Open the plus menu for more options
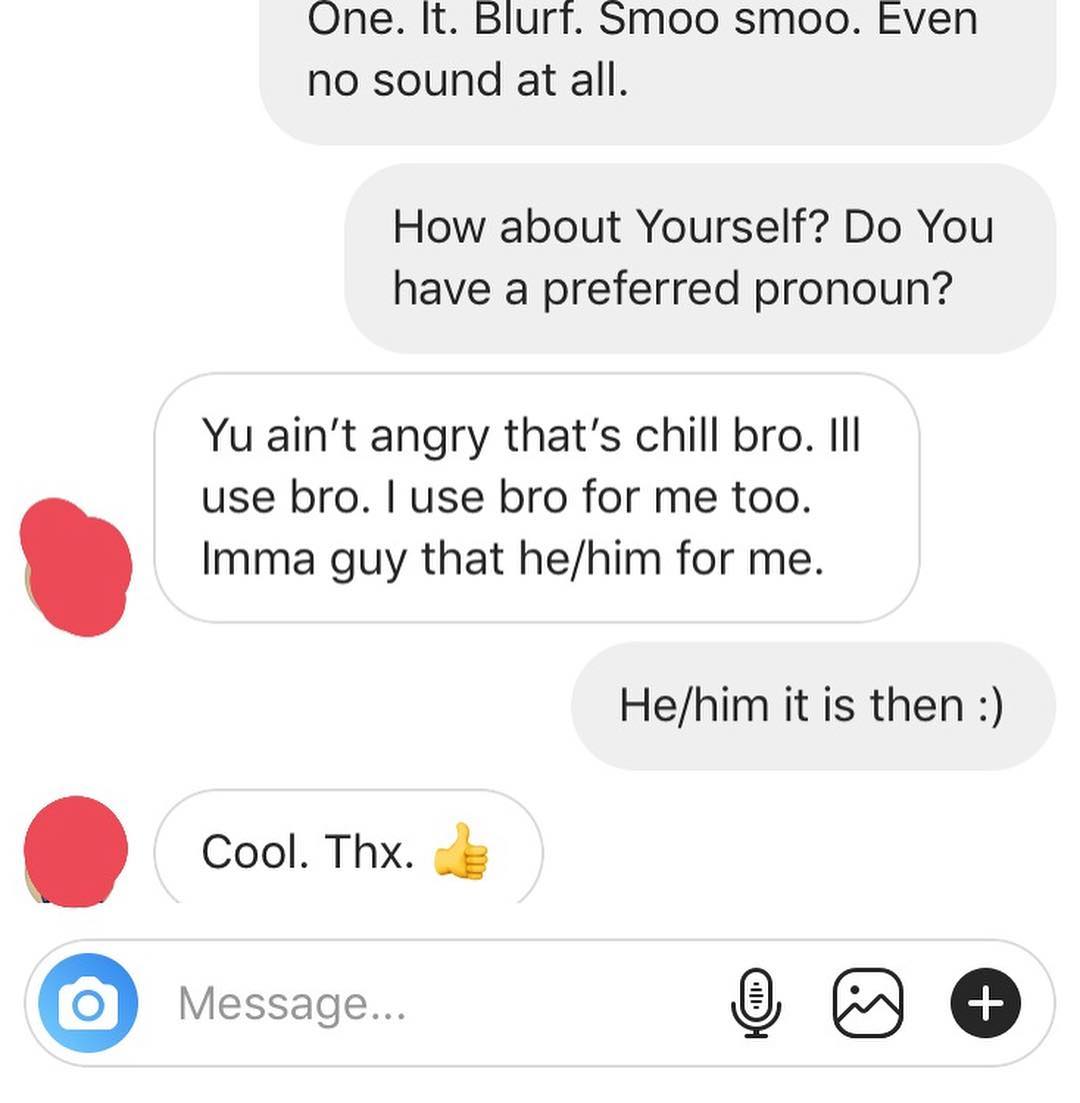Screen dimensions: 1080x1103 point(985,1003)
